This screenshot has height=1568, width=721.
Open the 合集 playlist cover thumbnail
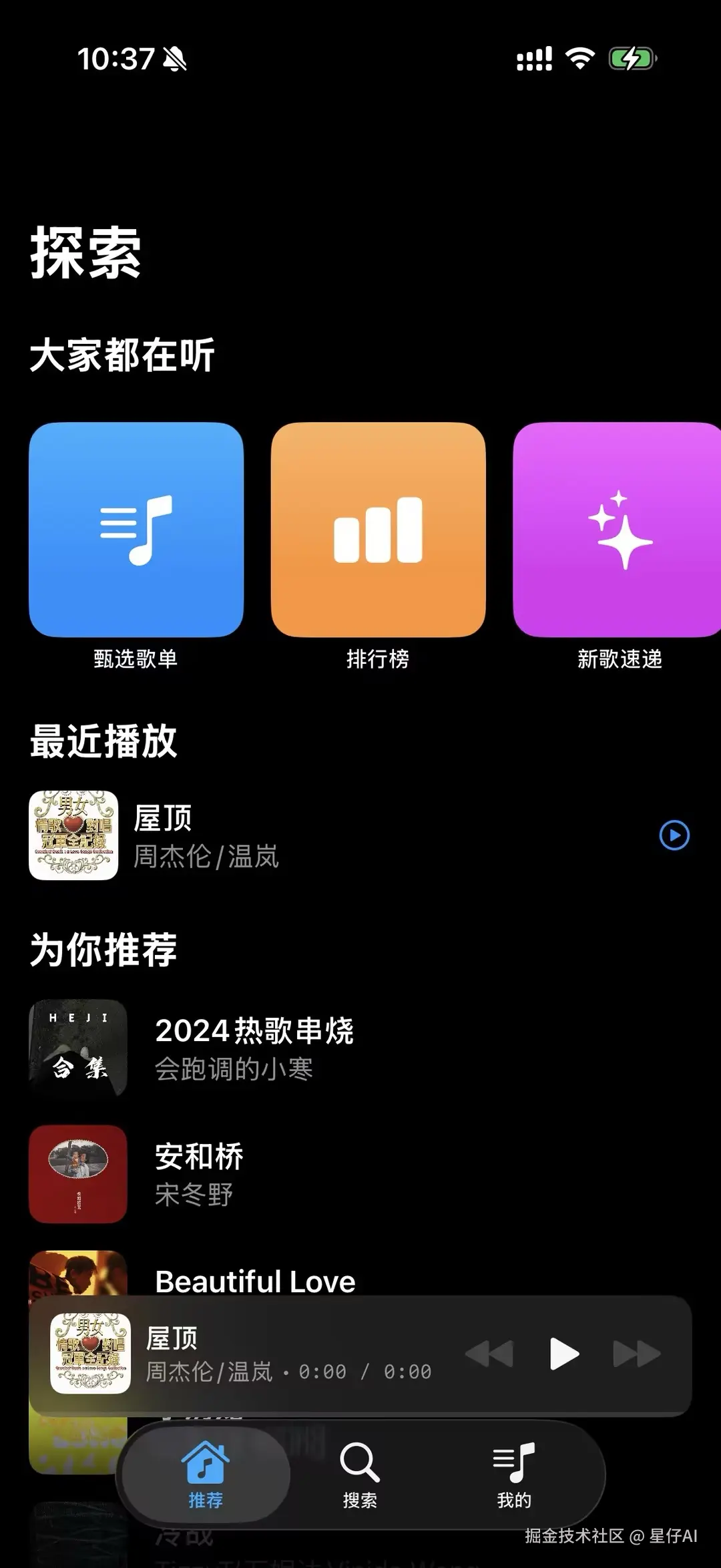(78, 1048)
